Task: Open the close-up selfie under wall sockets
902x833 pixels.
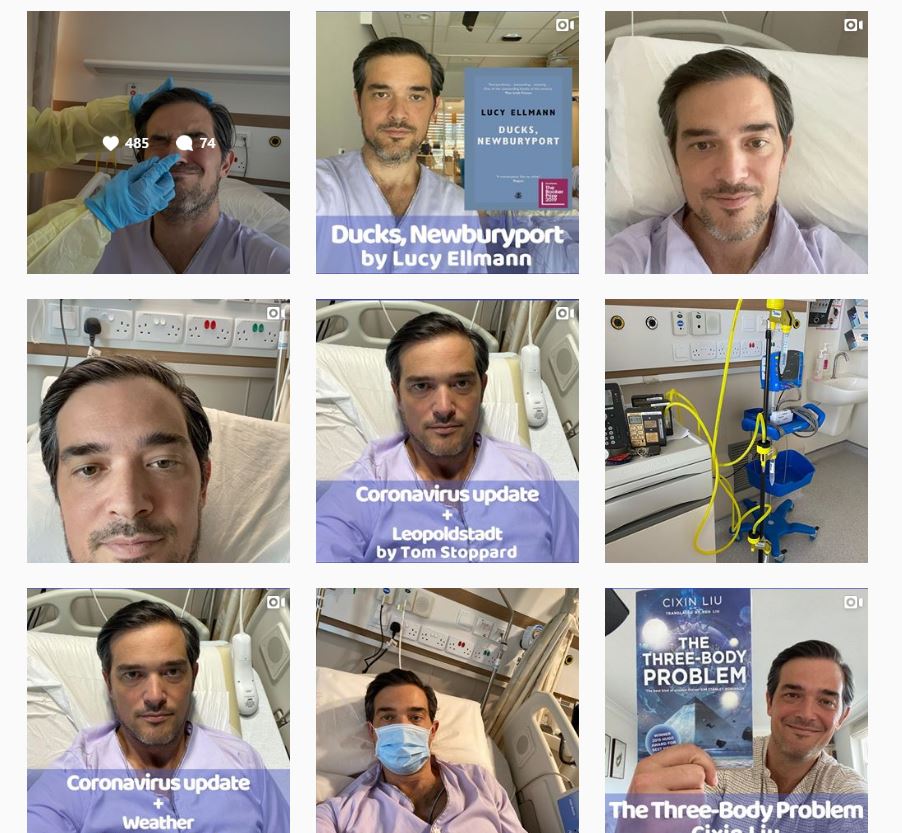Action: [x=158, y=431]
